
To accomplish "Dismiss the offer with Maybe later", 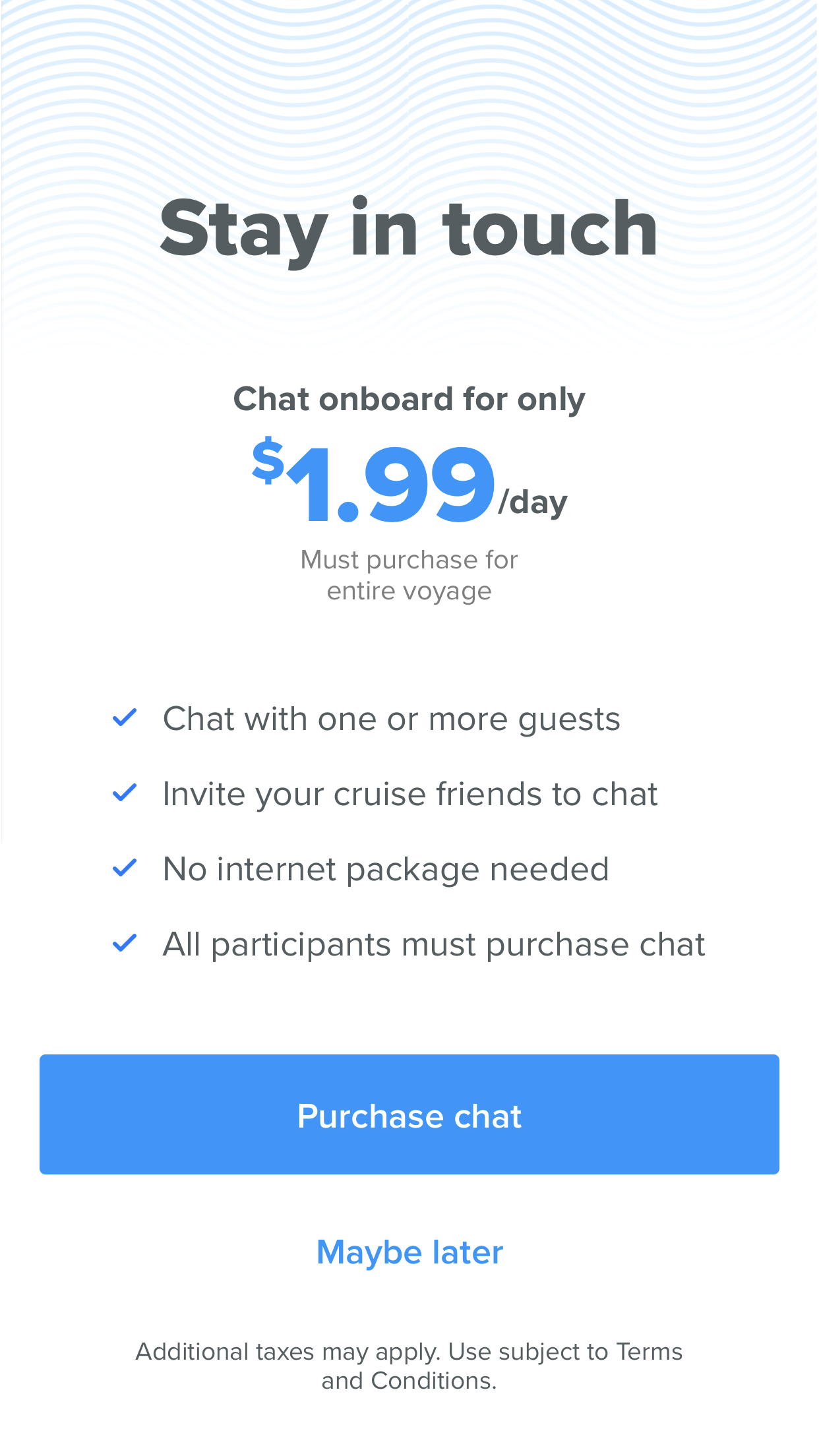I will pos(409,1252).
